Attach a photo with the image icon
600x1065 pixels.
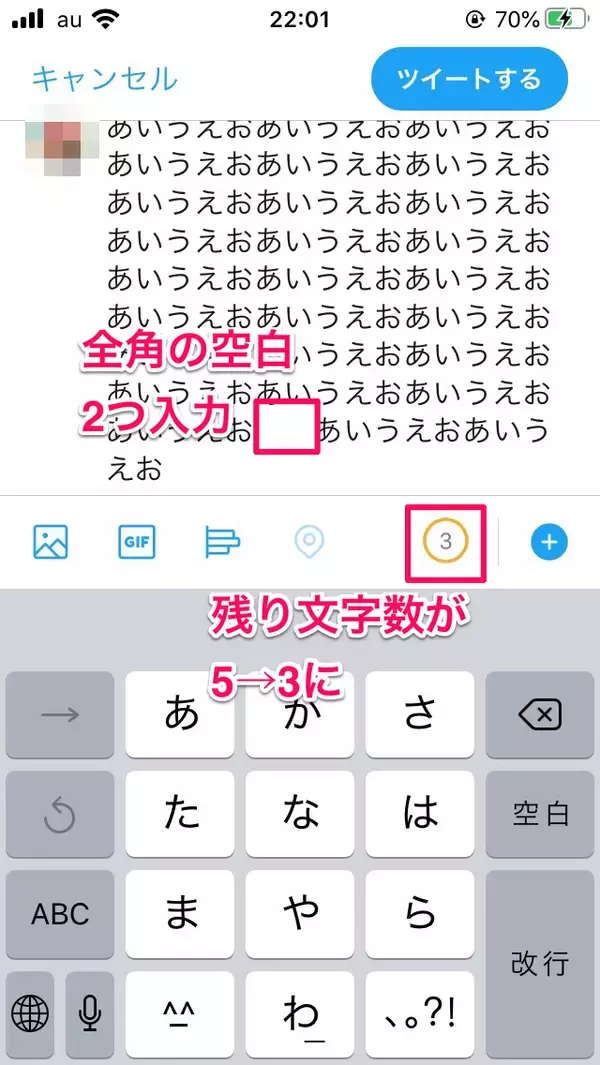pyautogui.click(x=50, y=542)
